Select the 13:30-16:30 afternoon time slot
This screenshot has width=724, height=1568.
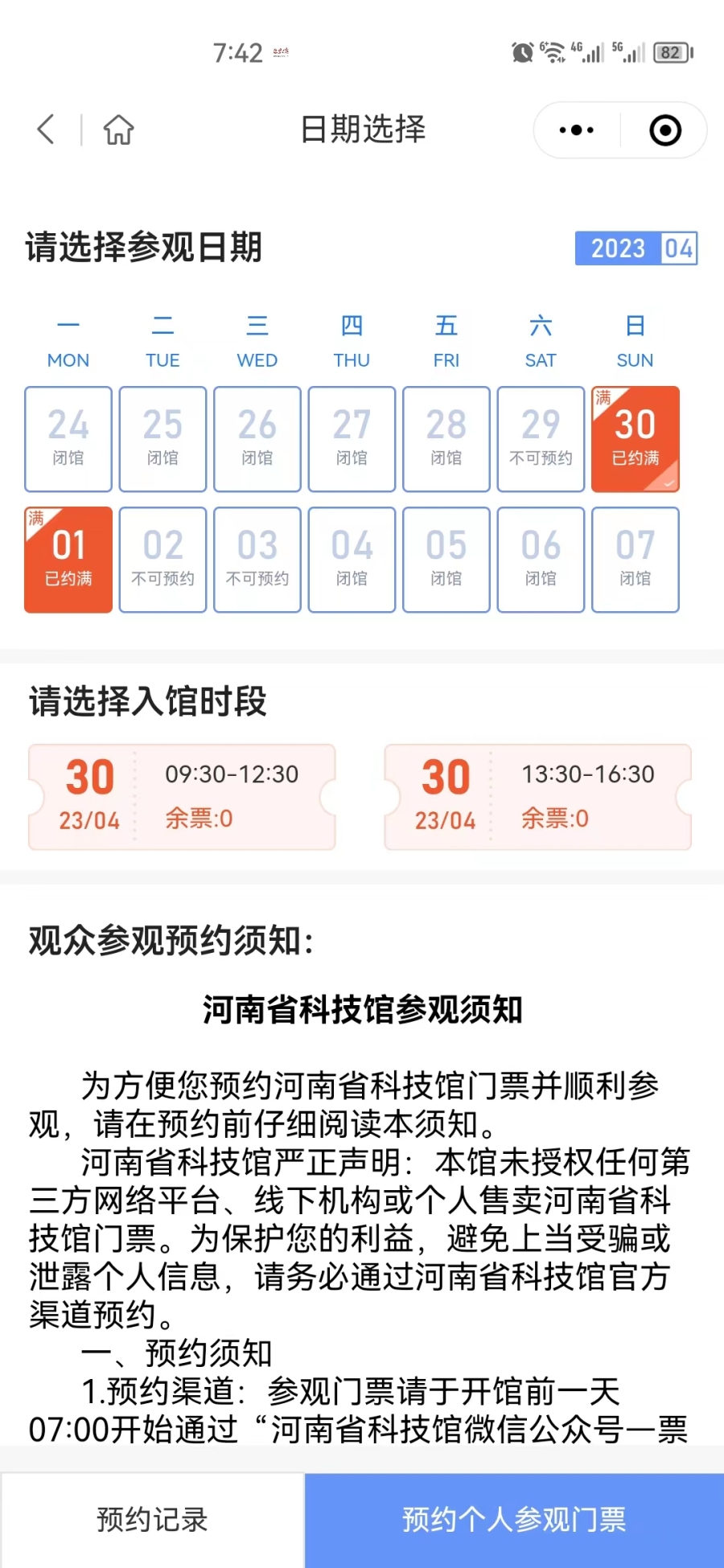537,796
